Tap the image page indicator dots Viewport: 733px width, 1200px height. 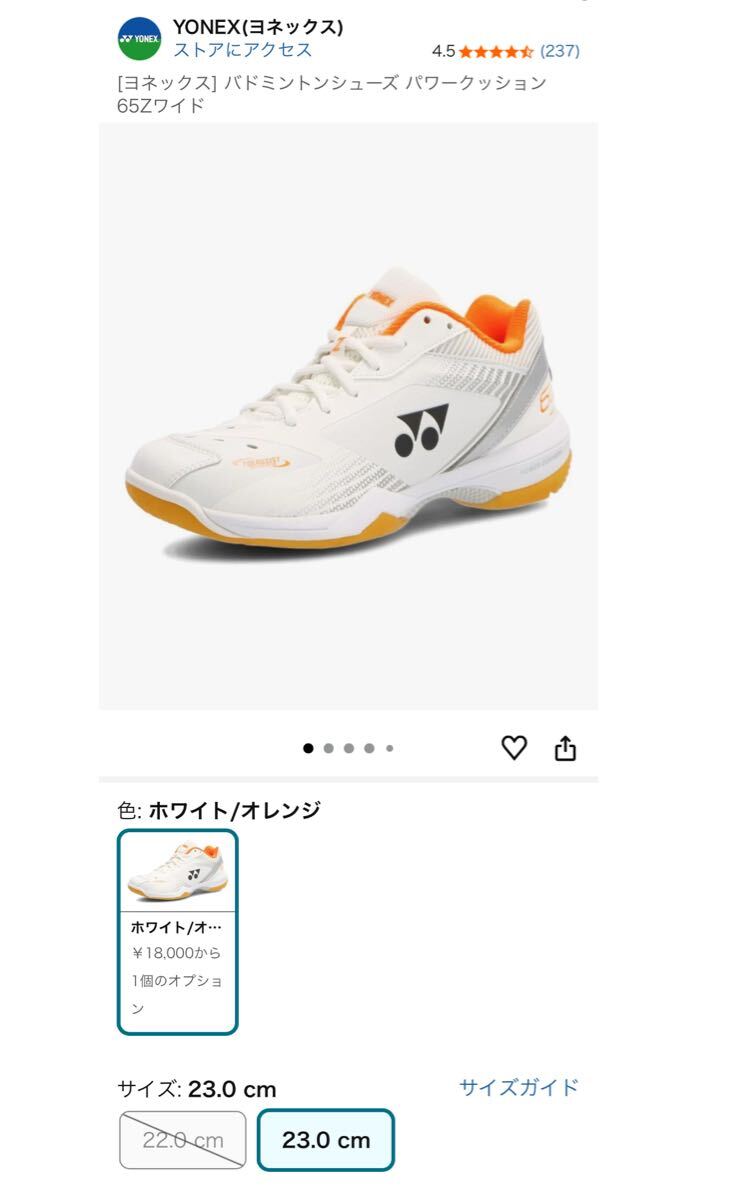348,748
